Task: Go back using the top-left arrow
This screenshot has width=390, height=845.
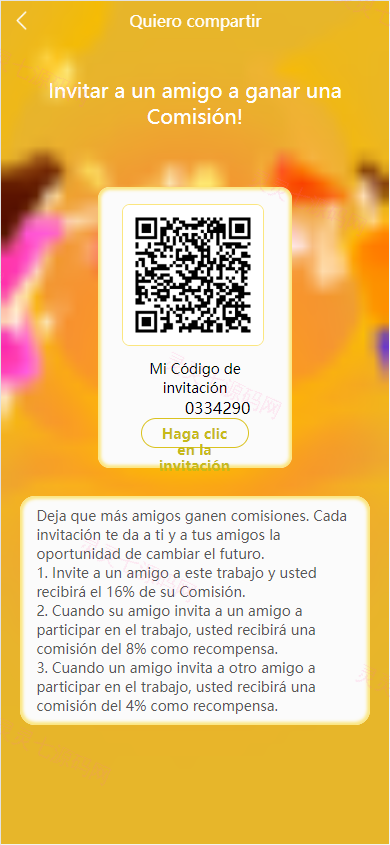Action: tap(21, 21)
